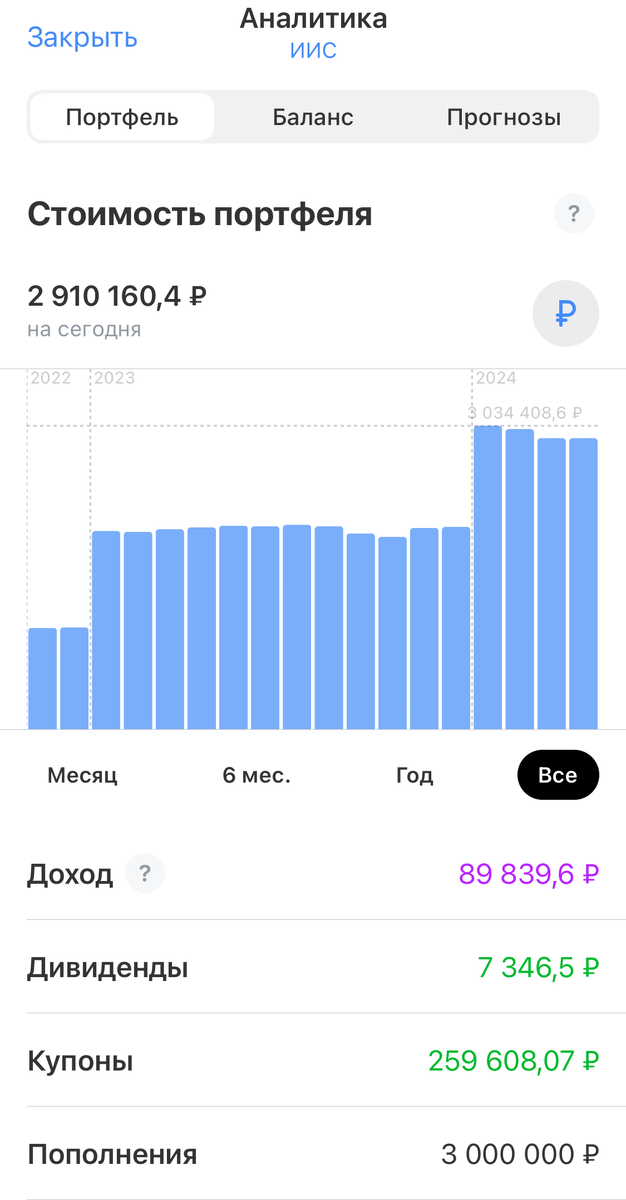Open the help icon next to Доход
Screen dimensions: 626x1200
(145, 875)
